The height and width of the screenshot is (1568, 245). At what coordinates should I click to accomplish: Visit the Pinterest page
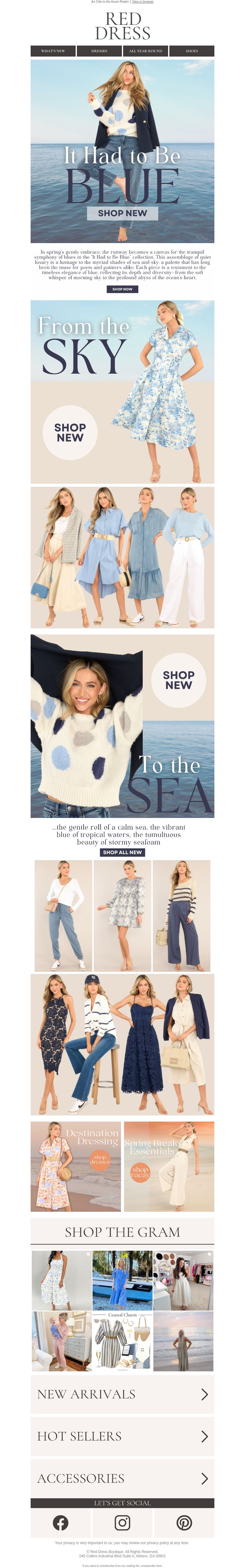(184, 1523)
